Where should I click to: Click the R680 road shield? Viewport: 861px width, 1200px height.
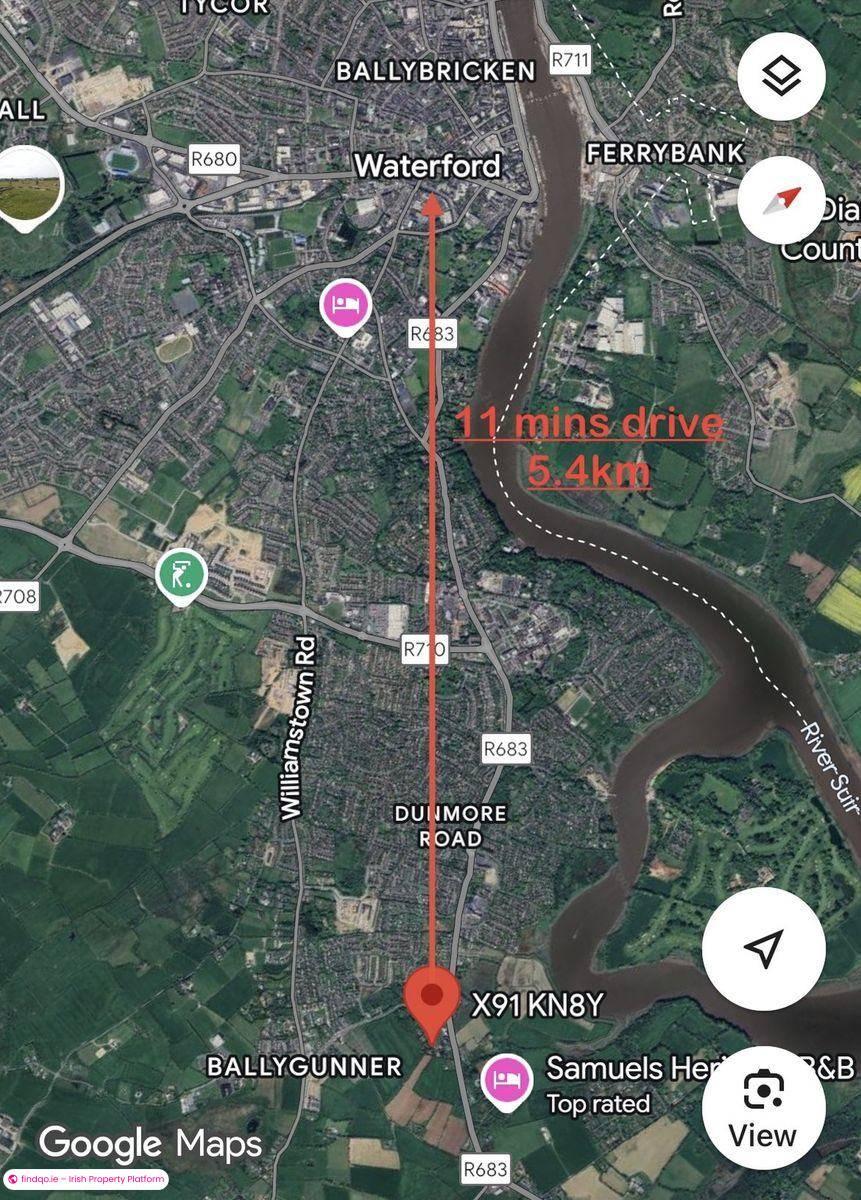[x=213, y=158]
